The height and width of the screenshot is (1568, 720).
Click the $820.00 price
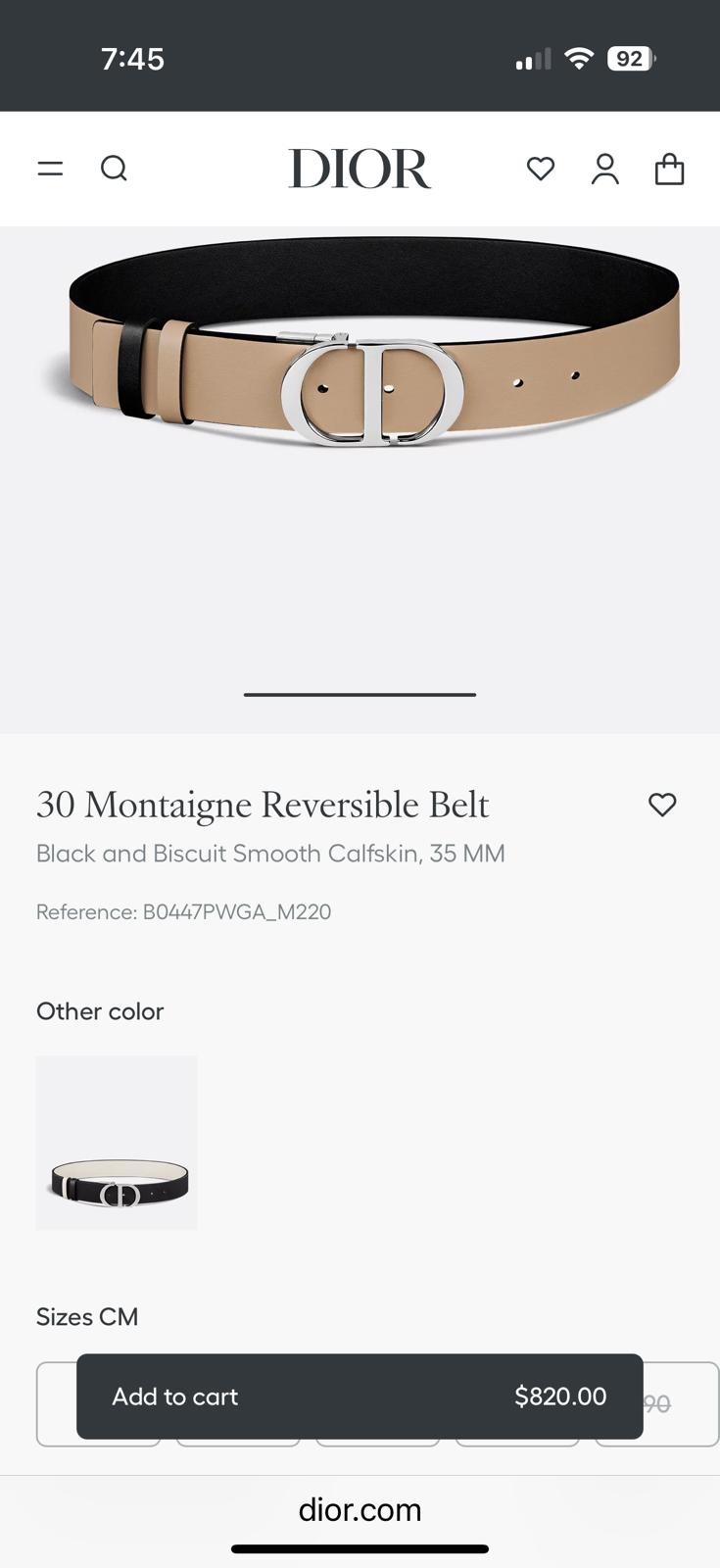560,1396
